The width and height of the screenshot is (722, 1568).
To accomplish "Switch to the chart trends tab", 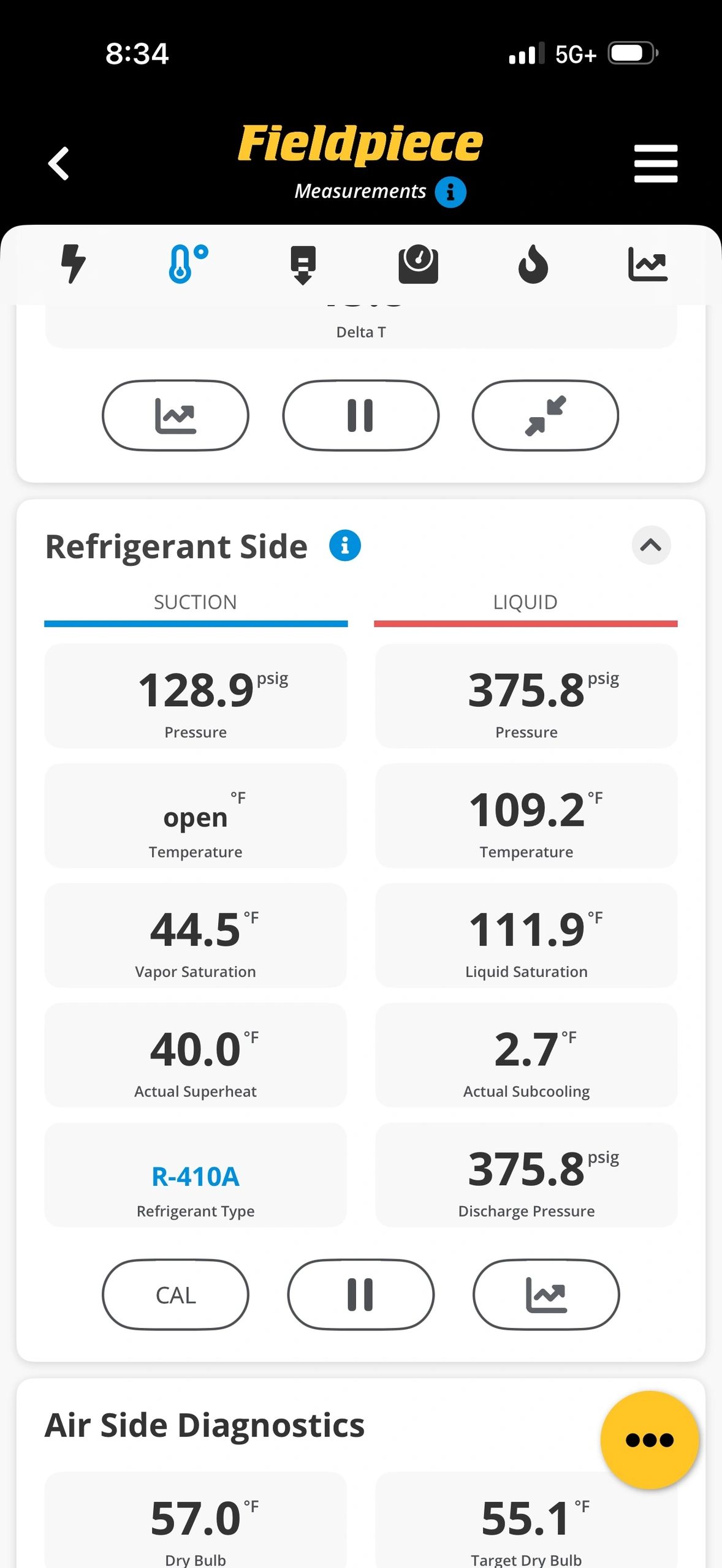I will [648, 264].
